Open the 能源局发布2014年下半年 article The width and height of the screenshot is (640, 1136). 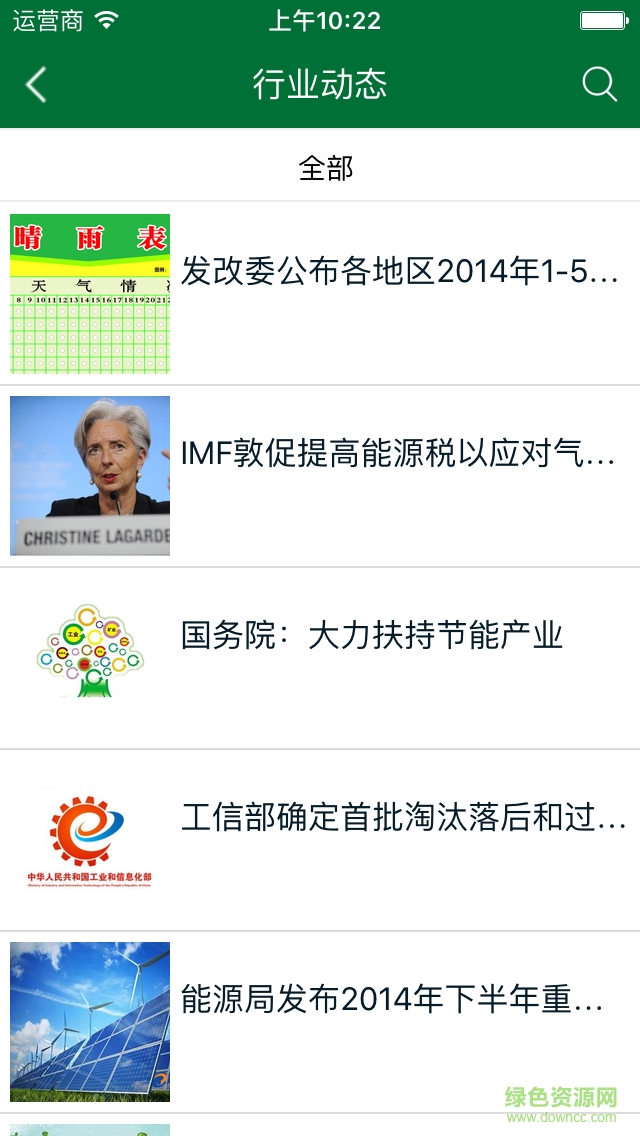392,999
